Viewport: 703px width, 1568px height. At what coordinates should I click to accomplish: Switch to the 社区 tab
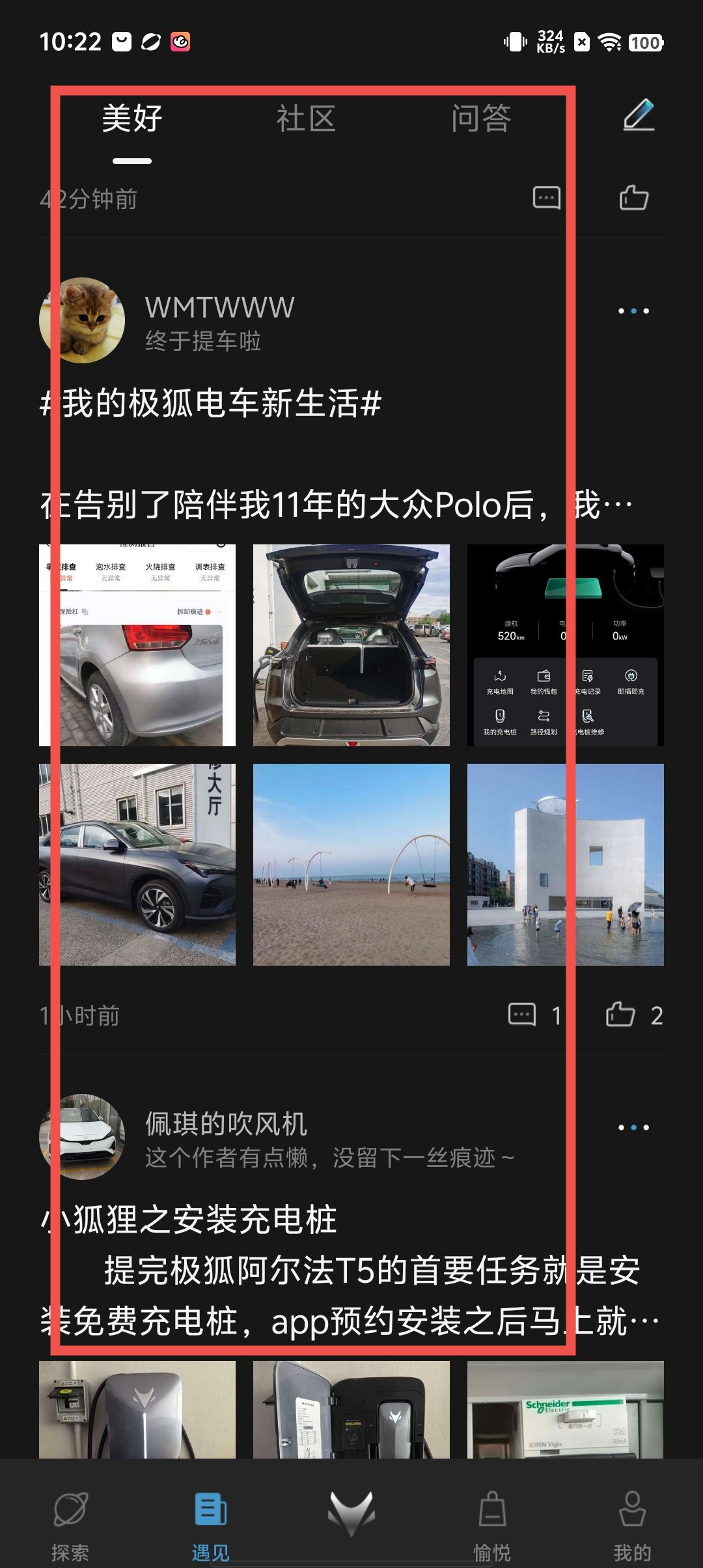305,119
